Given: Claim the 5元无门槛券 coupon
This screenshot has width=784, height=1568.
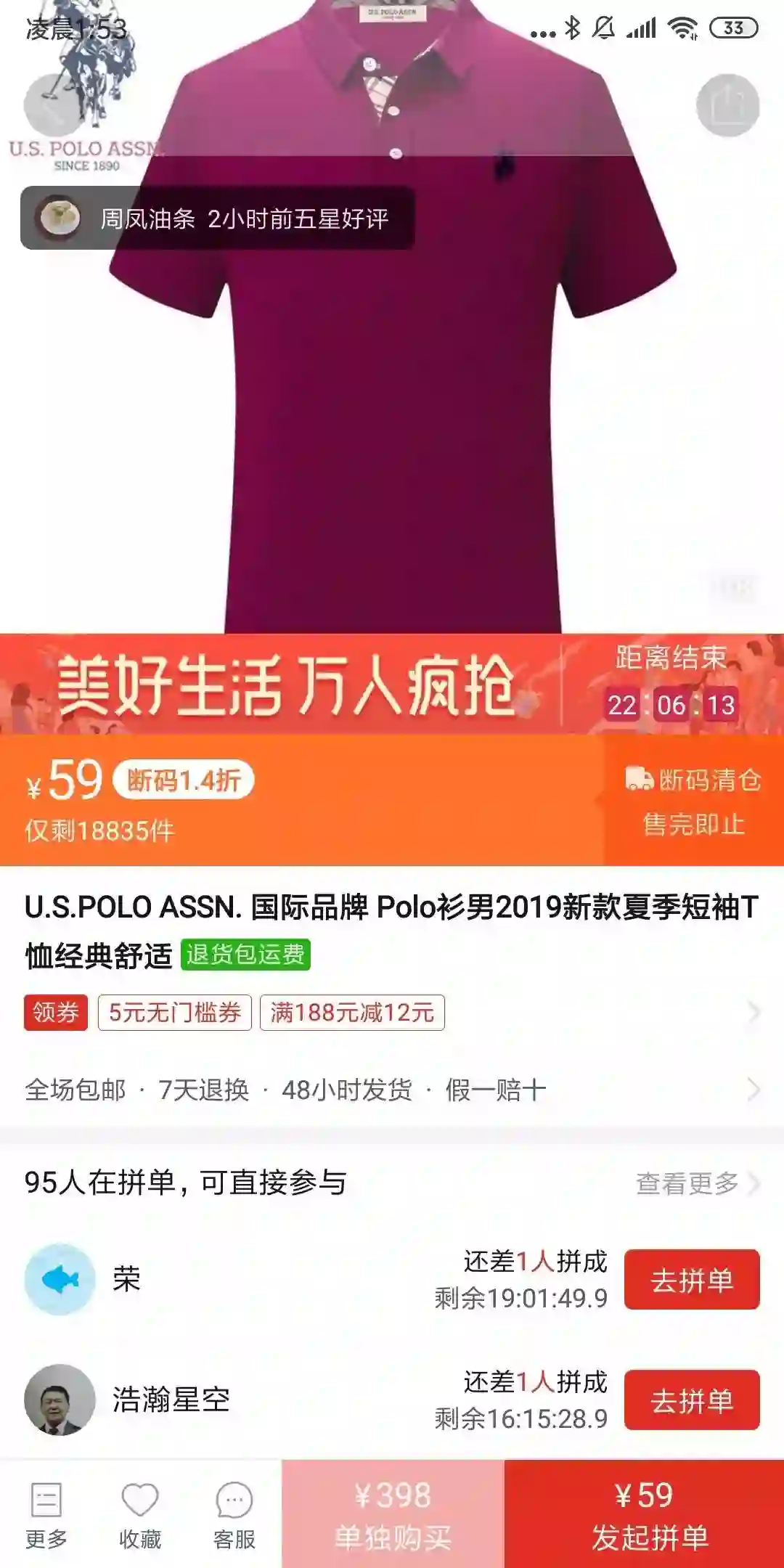Looking at the screenshot, I should click(174, 1012).
